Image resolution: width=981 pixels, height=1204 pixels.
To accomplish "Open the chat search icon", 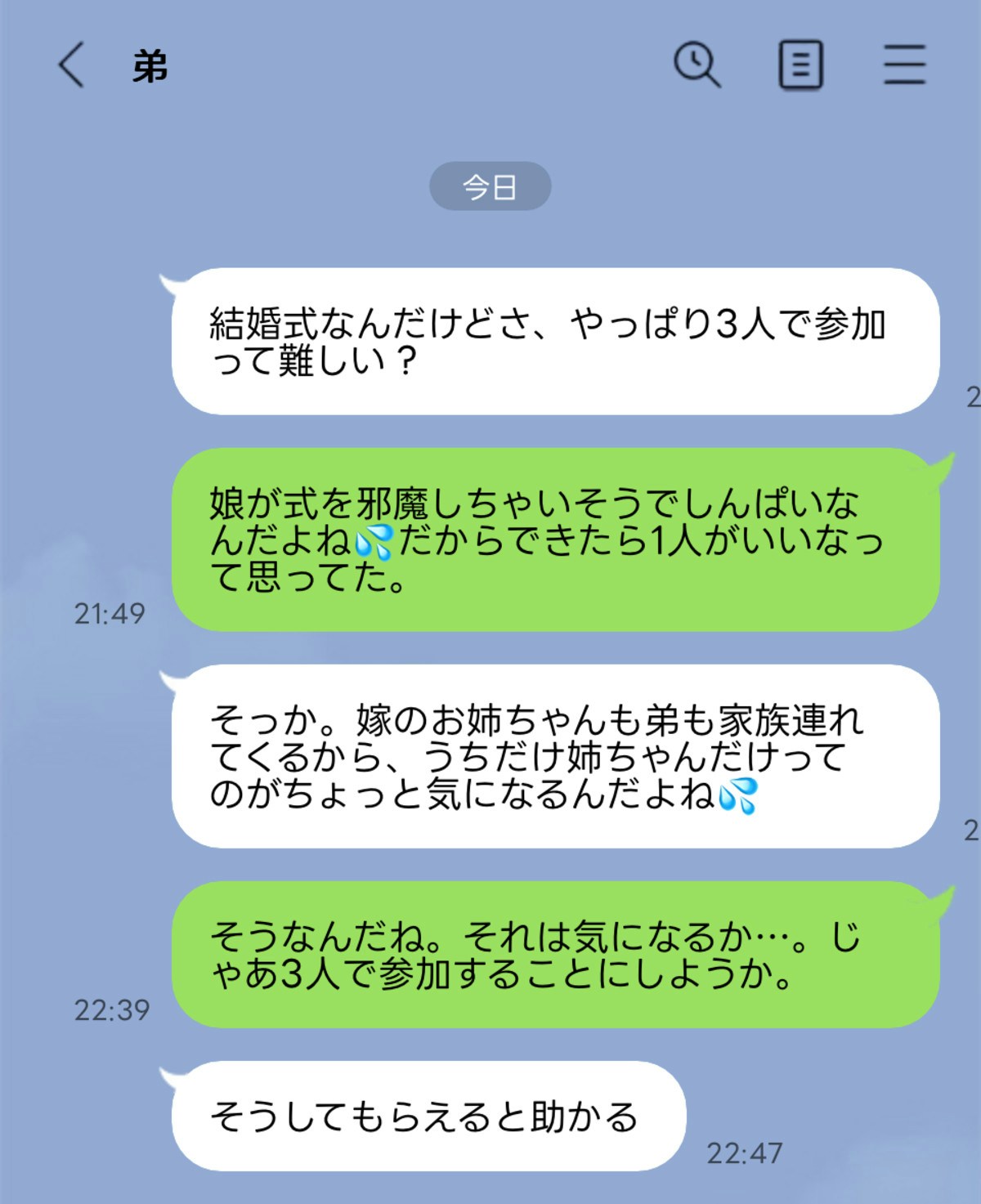I will (697, 65).
